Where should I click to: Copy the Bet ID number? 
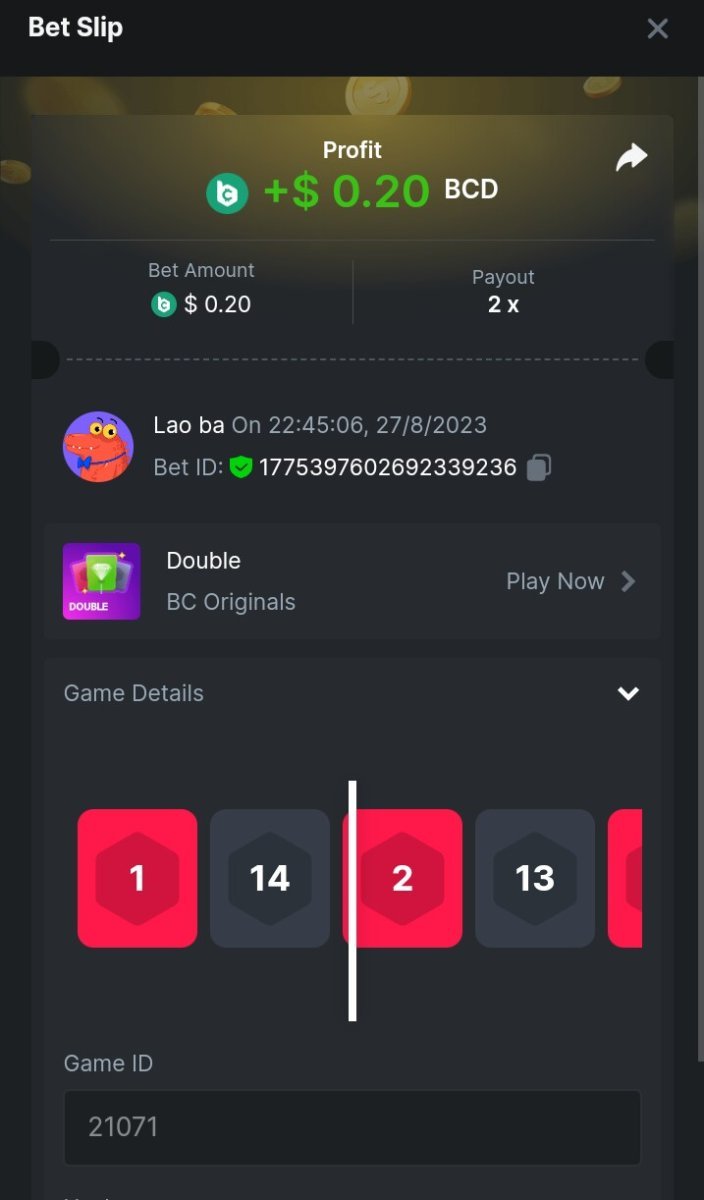coord(539,467)
